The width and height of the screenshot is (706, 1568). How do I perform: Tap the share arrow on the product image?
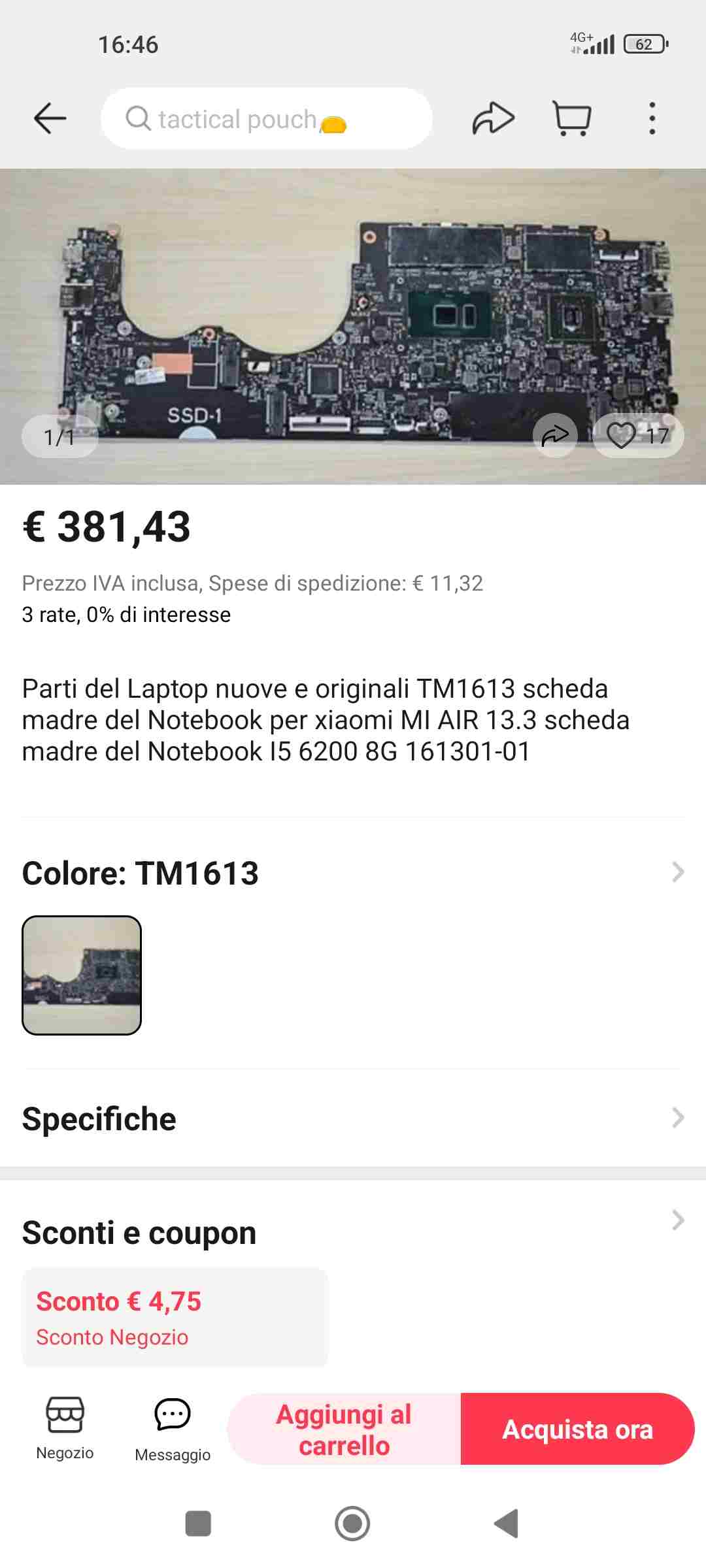tap(555, 435)
